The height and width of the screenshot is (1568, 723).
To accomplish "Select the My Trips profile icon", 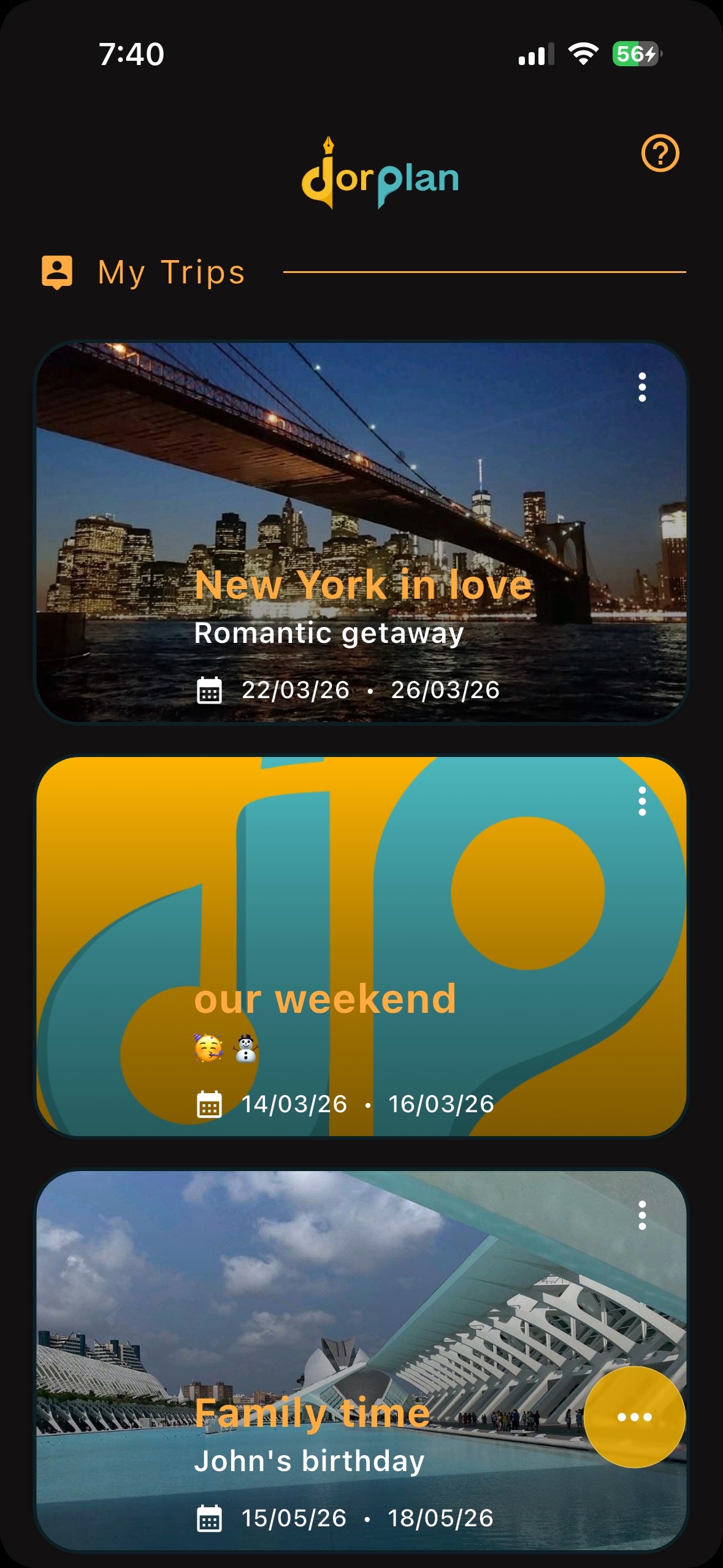I will point(57,270).
